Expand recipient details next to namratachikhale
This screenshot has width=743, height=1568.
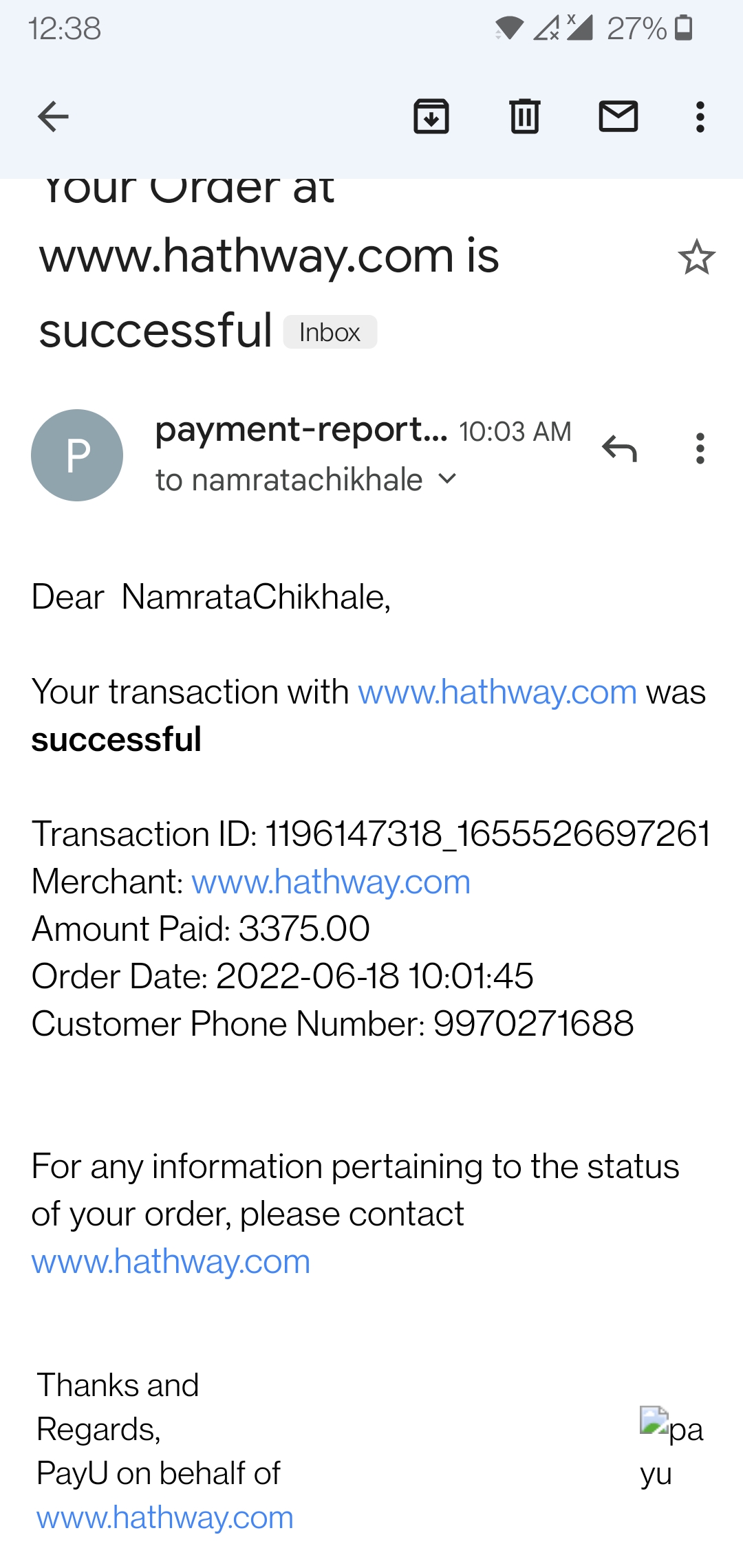coord(447,479)
